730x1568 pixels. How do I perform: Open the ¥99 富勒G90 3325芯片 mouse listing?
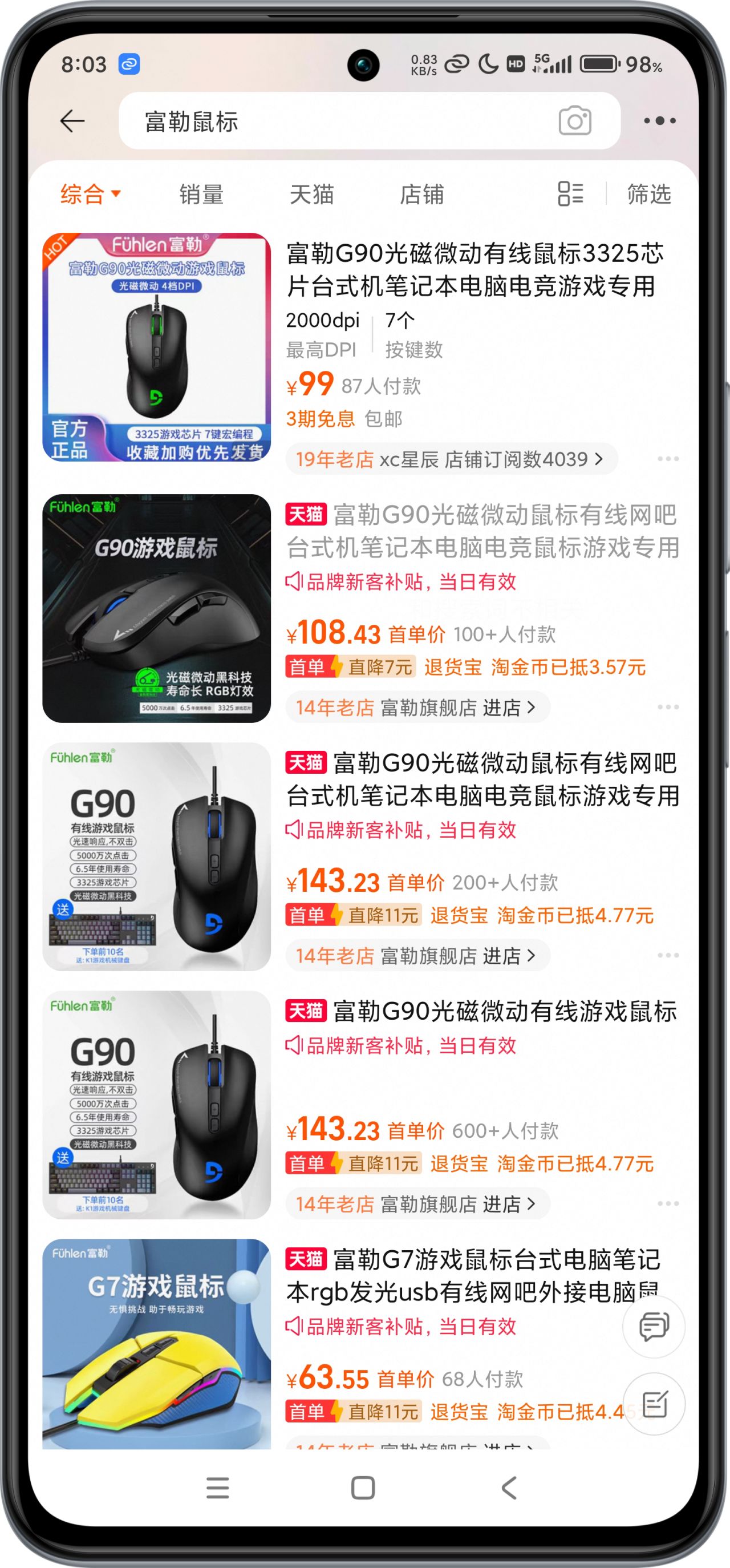474,270
